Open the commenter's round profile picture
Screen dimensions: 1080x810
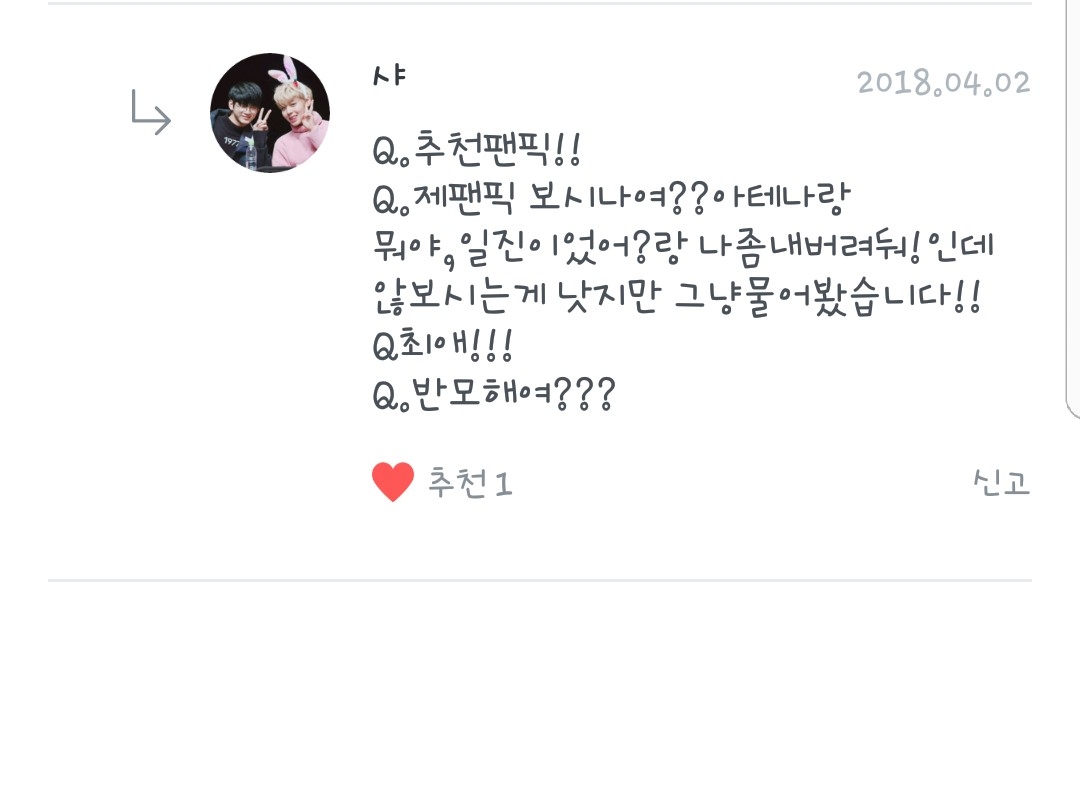270,113
